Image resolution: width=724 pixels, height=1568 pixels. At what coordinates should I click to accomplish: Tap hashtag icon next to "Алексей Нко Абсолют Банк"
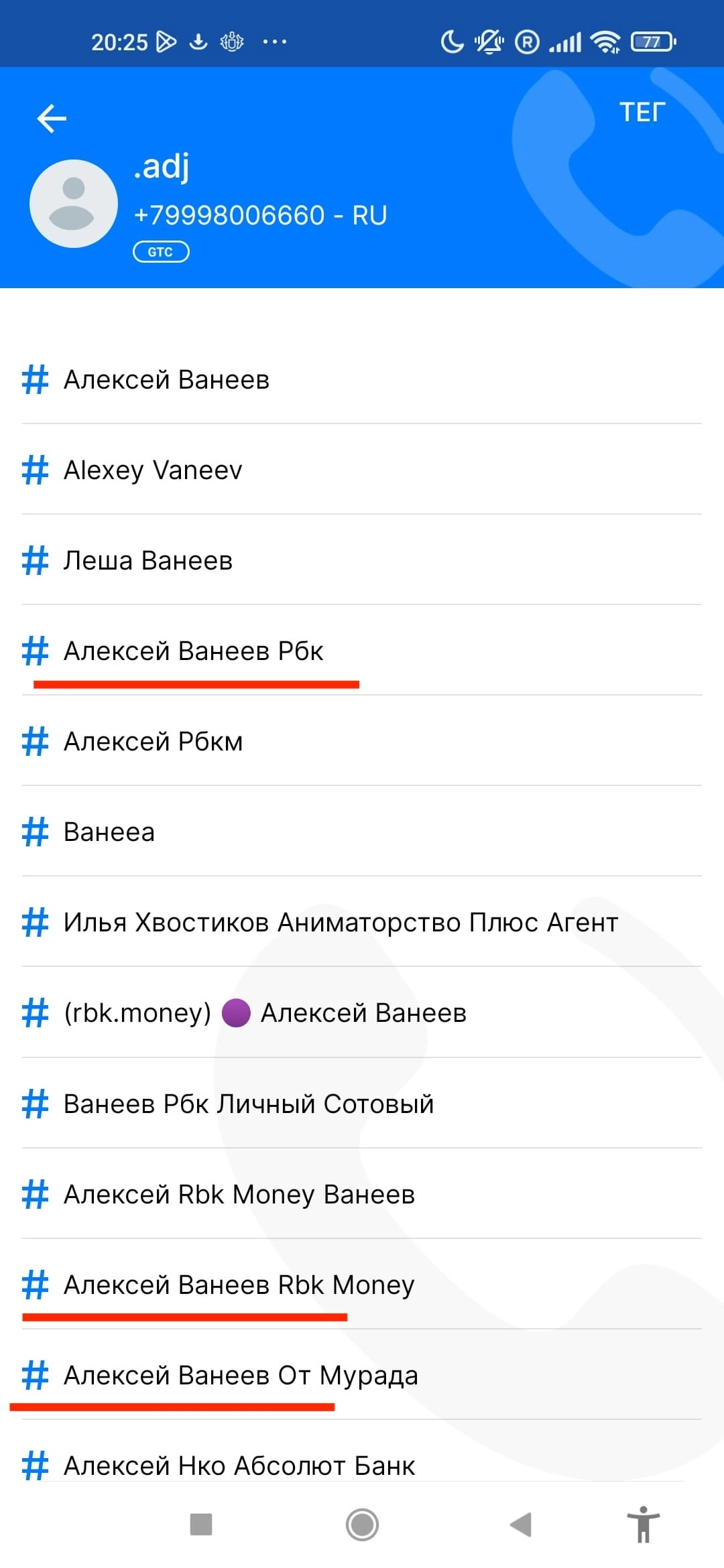click(35, 1464)
